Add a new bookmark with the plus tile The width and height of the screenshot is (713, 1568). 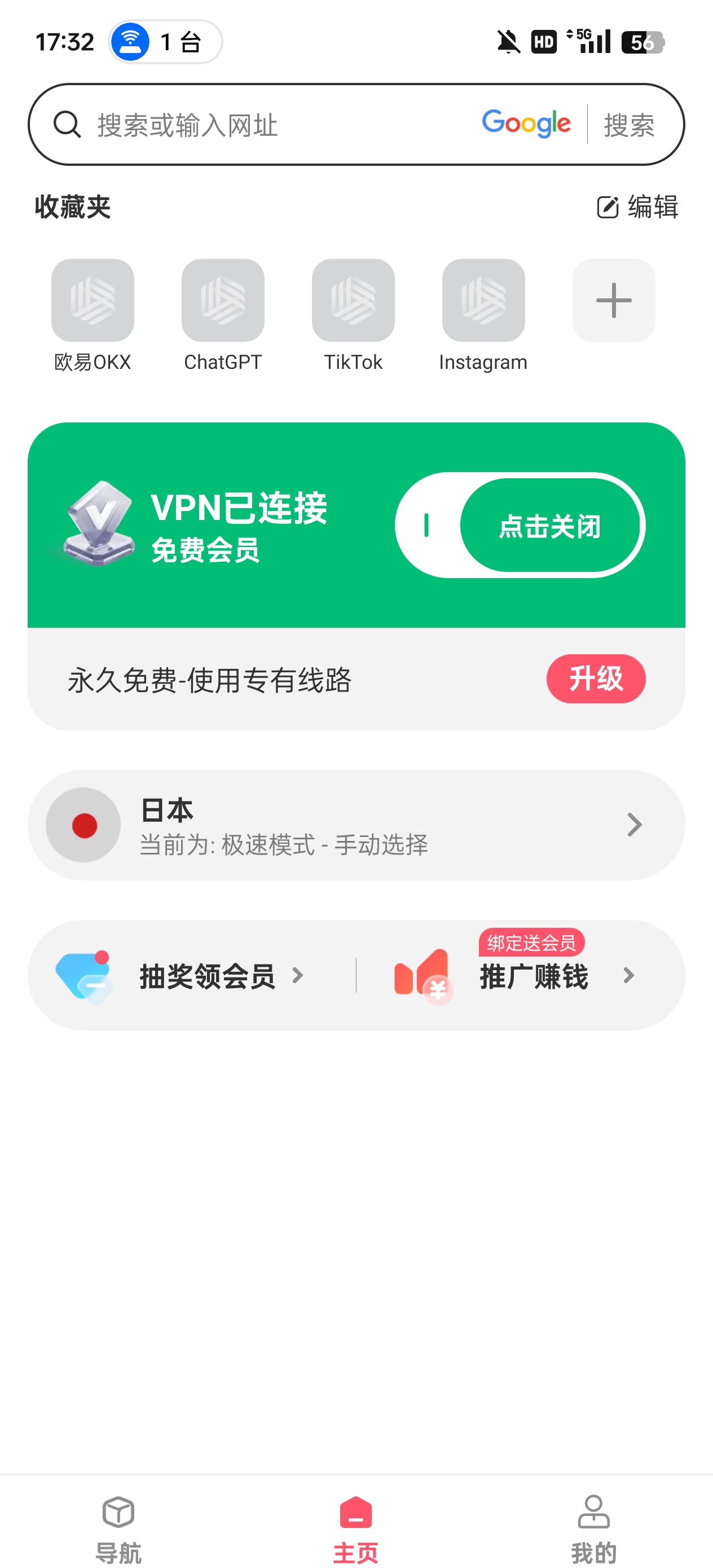613,301
